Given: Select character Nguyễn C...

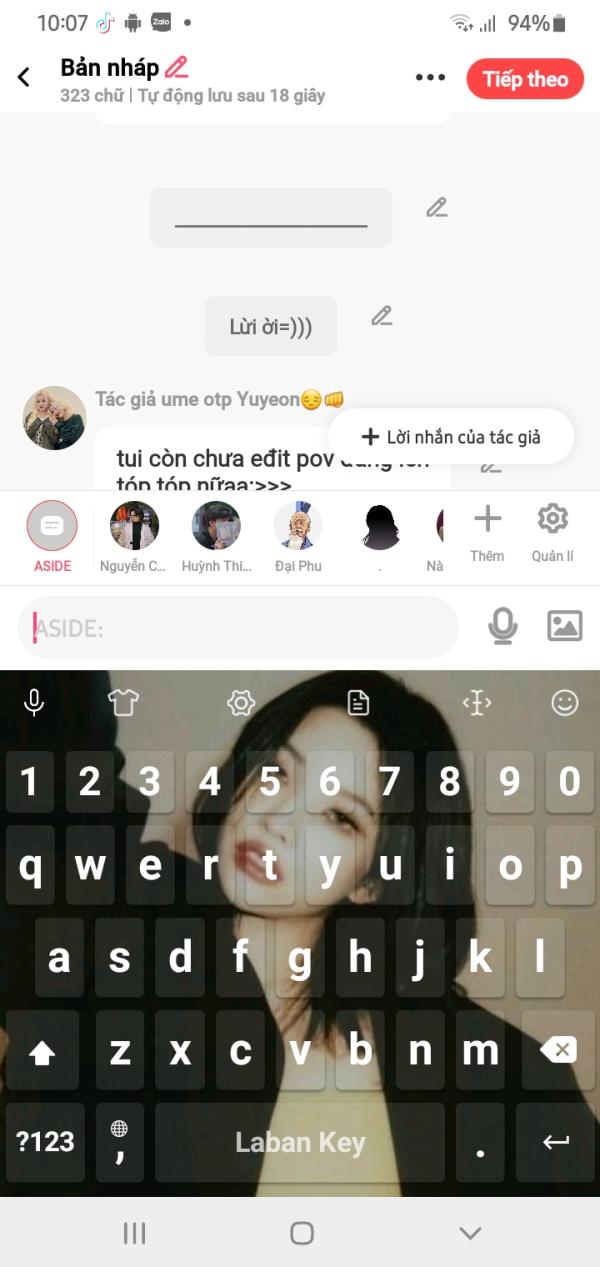Looking at the screenshot, I should coord(133,527).
